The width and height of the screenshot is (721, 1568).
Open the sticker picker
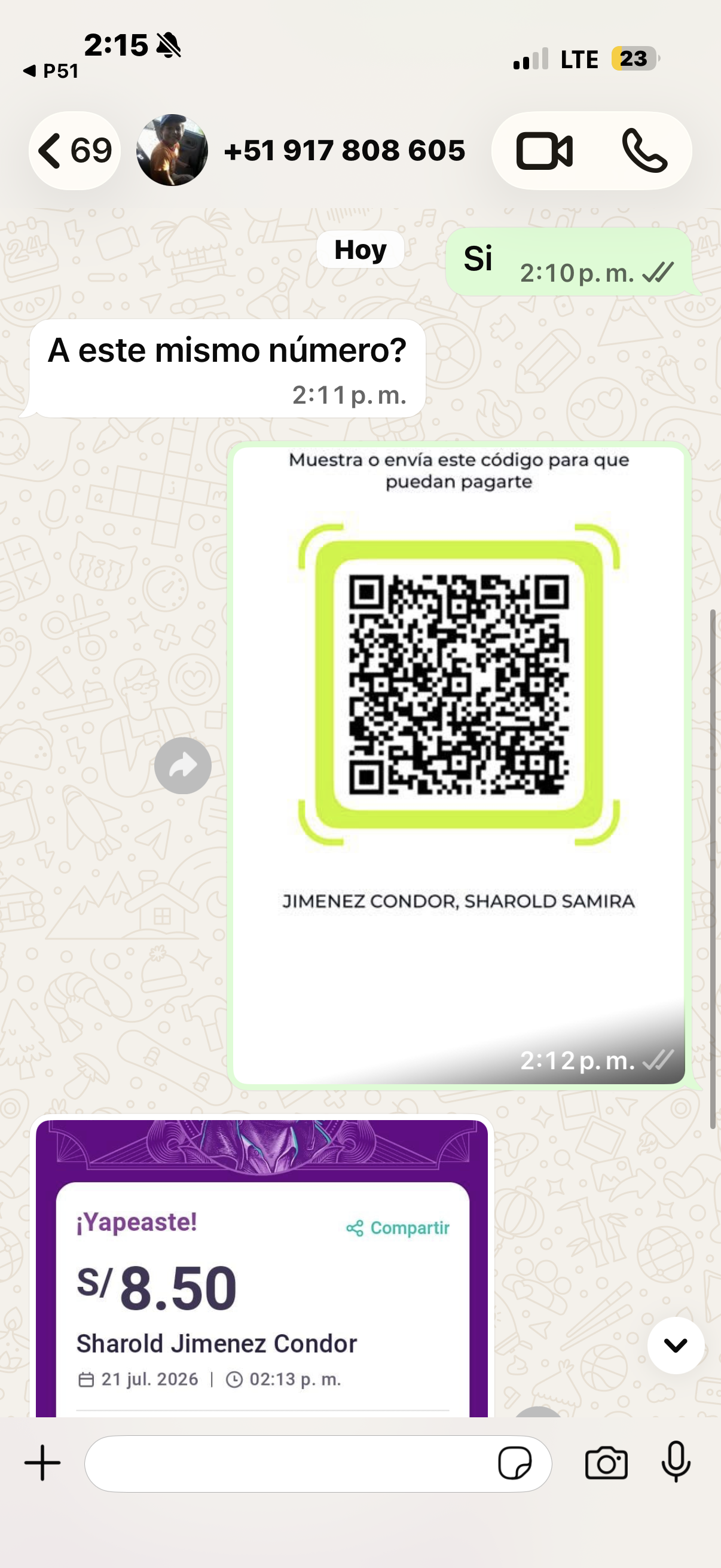[515, 1463]
